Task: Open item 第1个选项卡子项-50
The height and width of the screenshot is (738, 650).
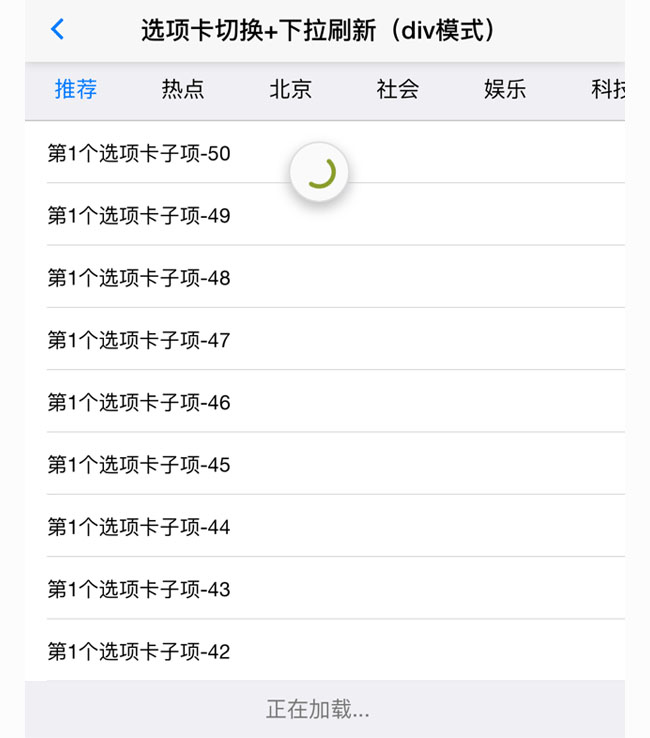Action: pos(139,154)
